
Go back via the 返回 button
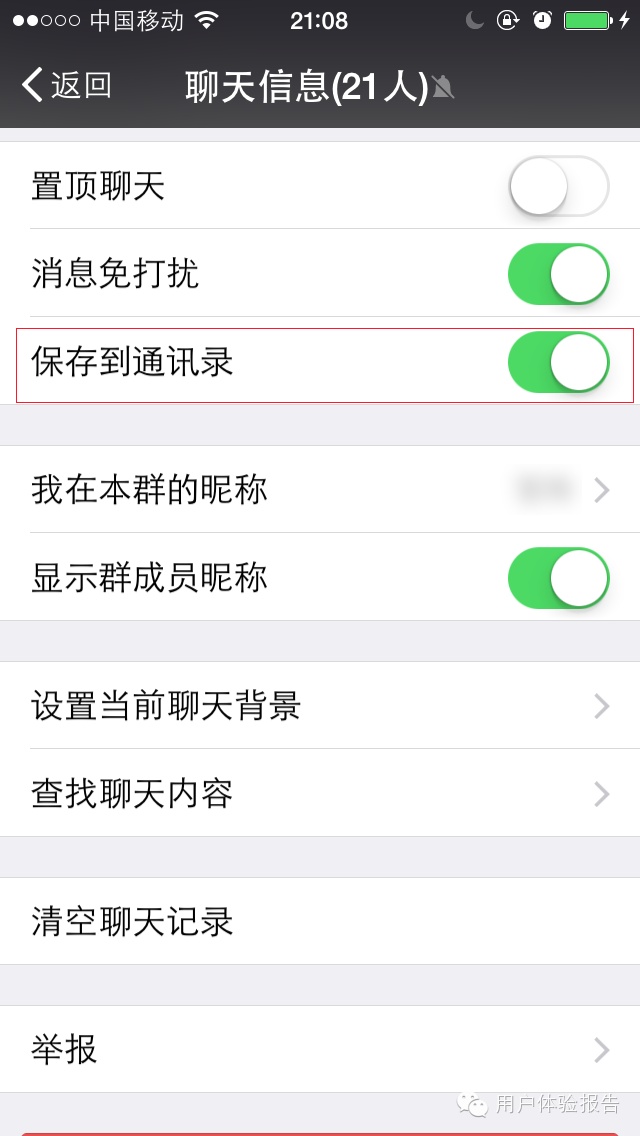pos(67,85)
